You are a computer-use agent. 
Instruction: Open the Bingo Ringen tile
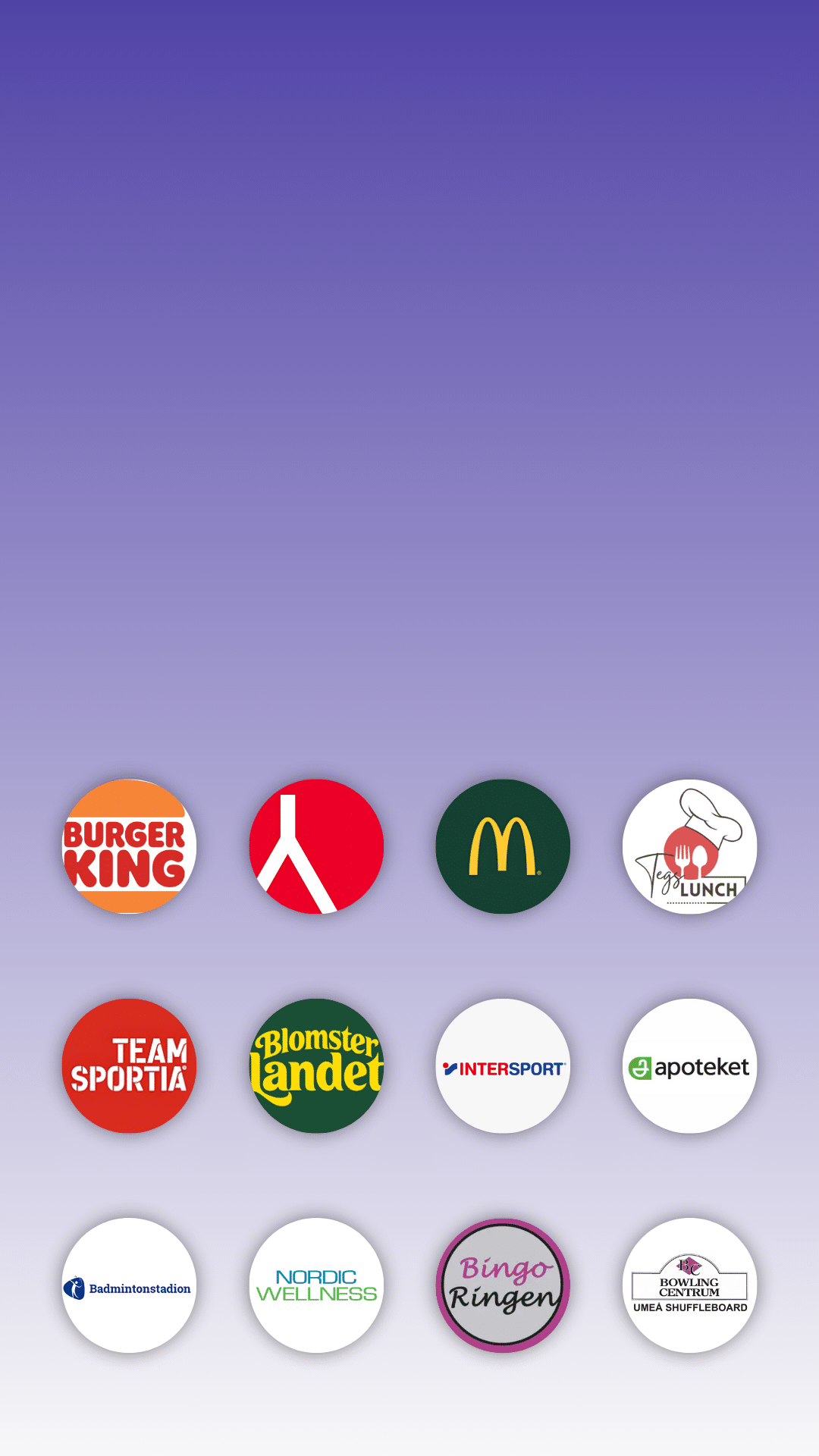click(x=503, y=1285)
